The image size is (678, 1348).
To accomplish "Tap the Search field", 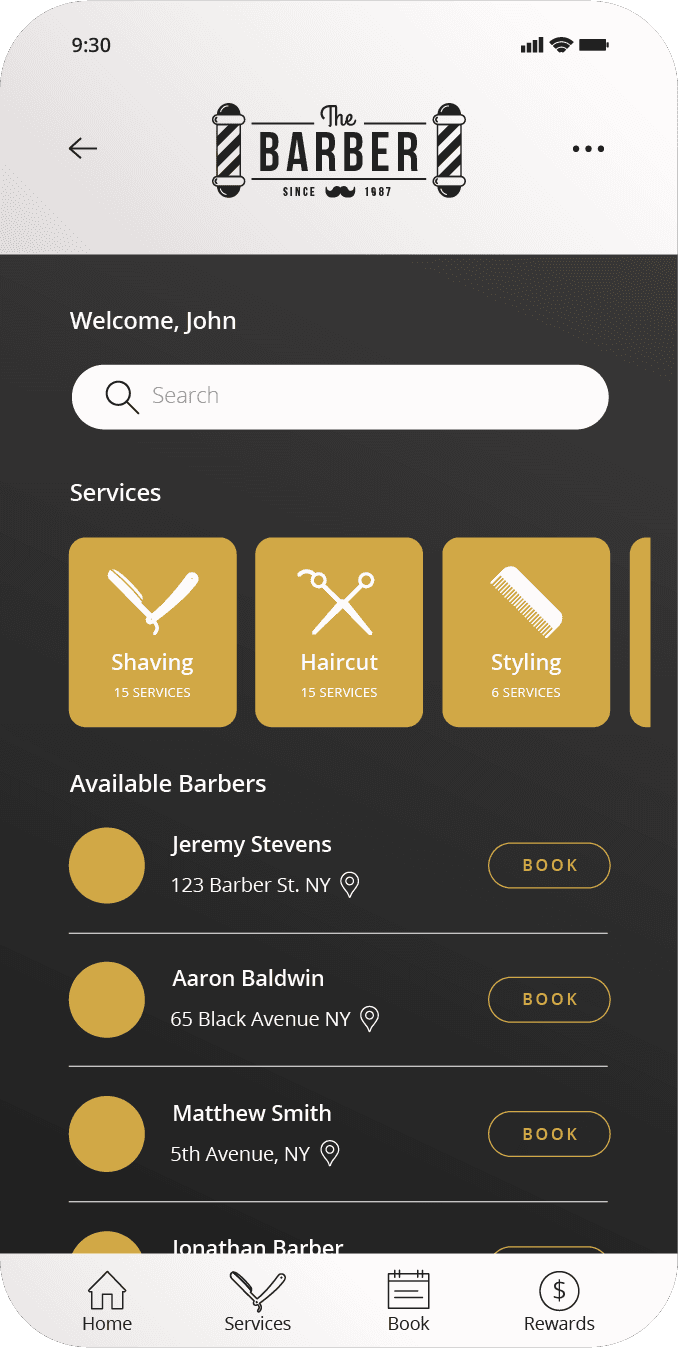I will pos(340,397).
